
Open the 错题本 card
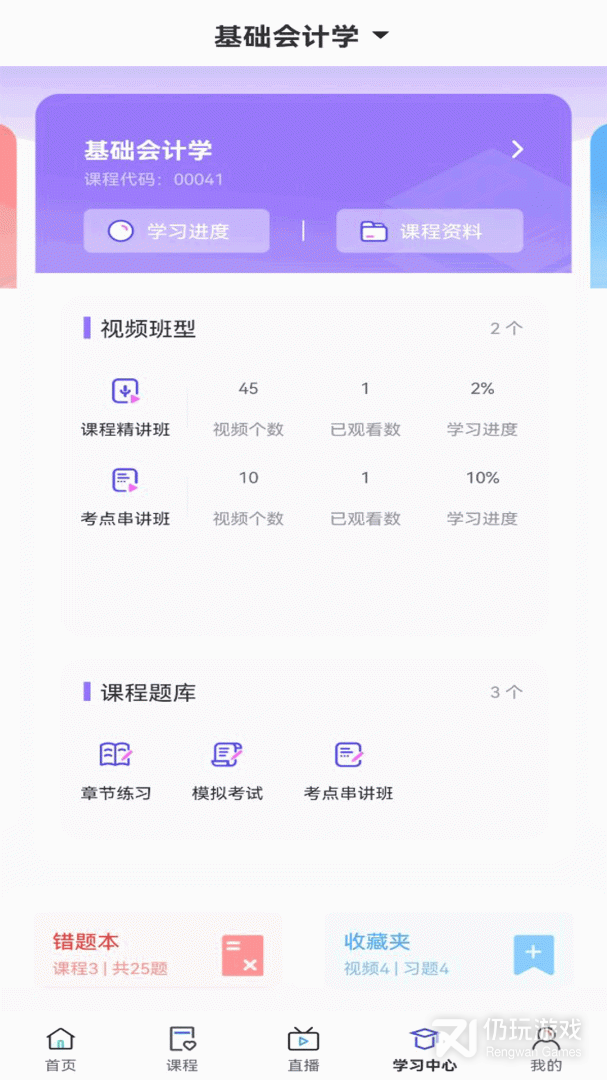tap(158, 953)
